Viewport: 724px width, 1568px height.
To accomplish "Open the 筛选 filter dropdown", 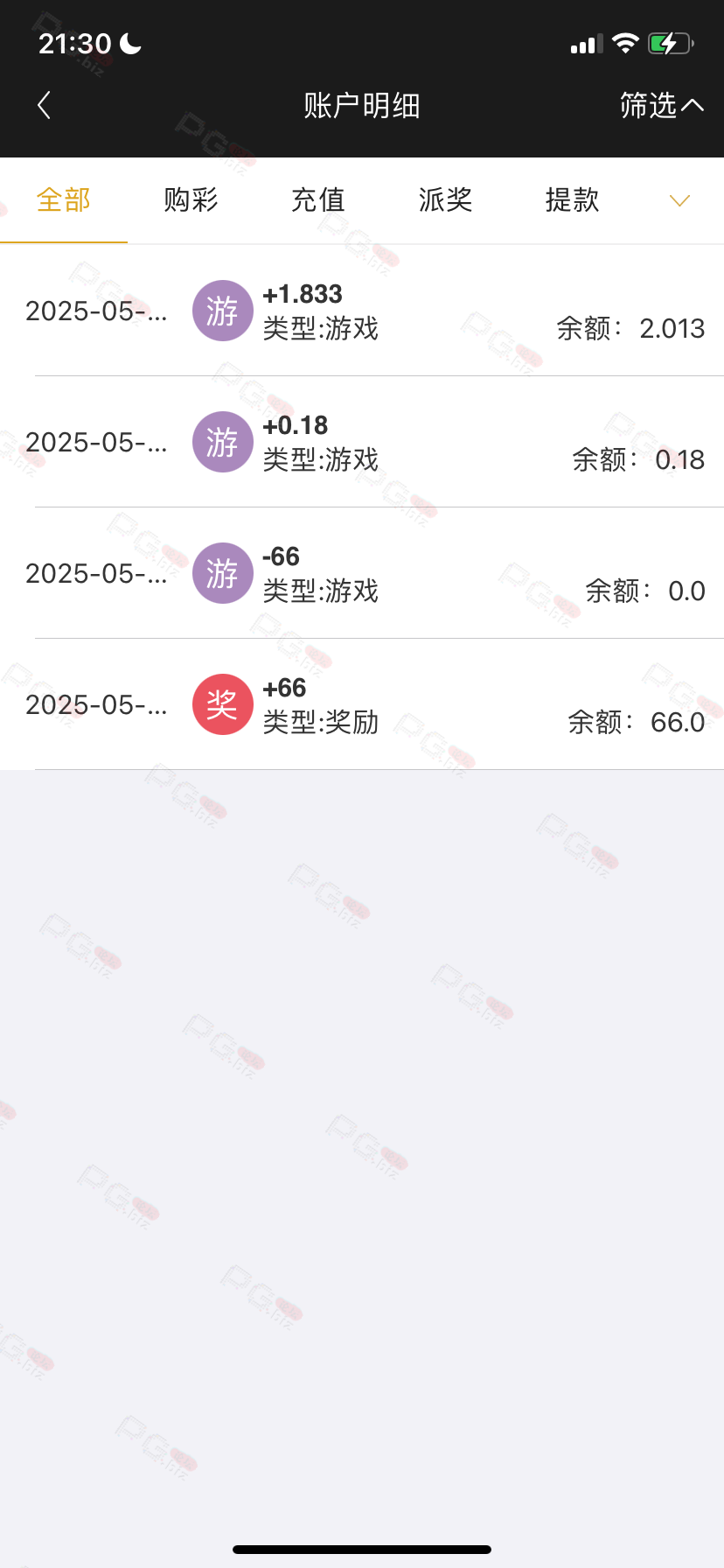I will point(661,106).
